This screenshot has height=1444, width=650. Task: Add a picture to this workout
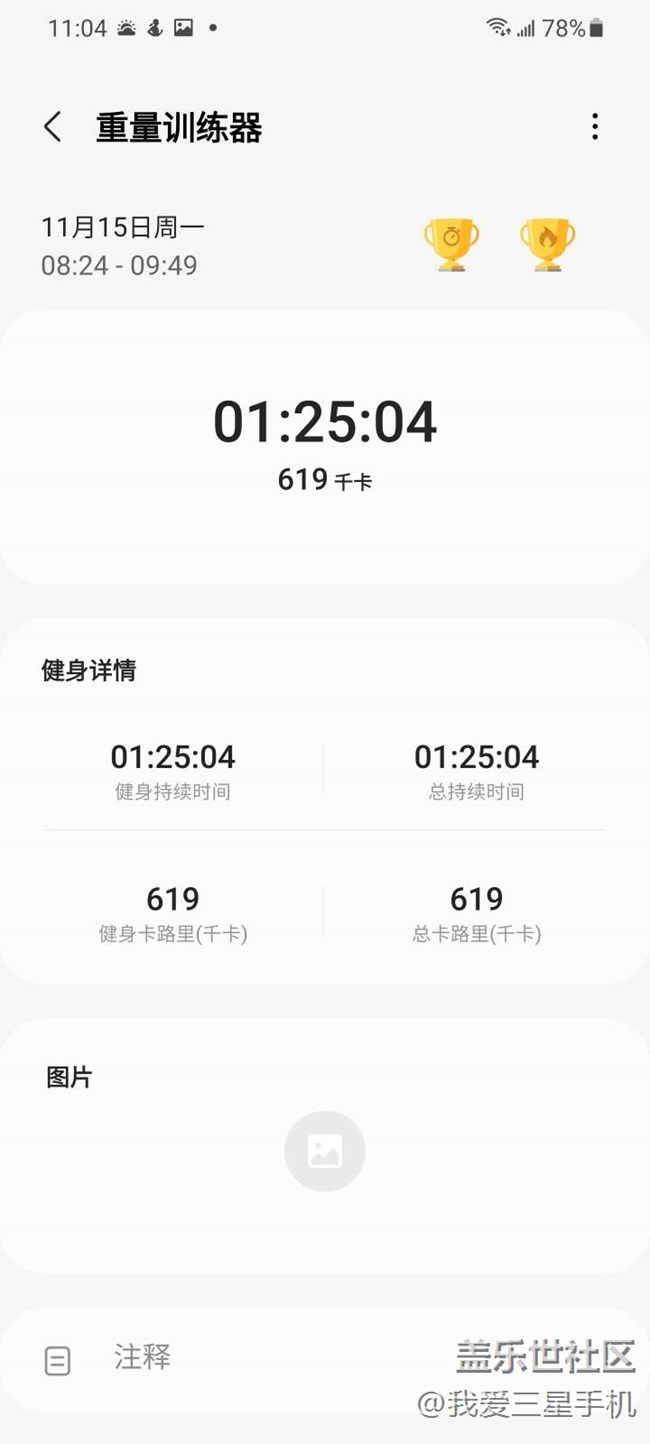click(325, 1151)
